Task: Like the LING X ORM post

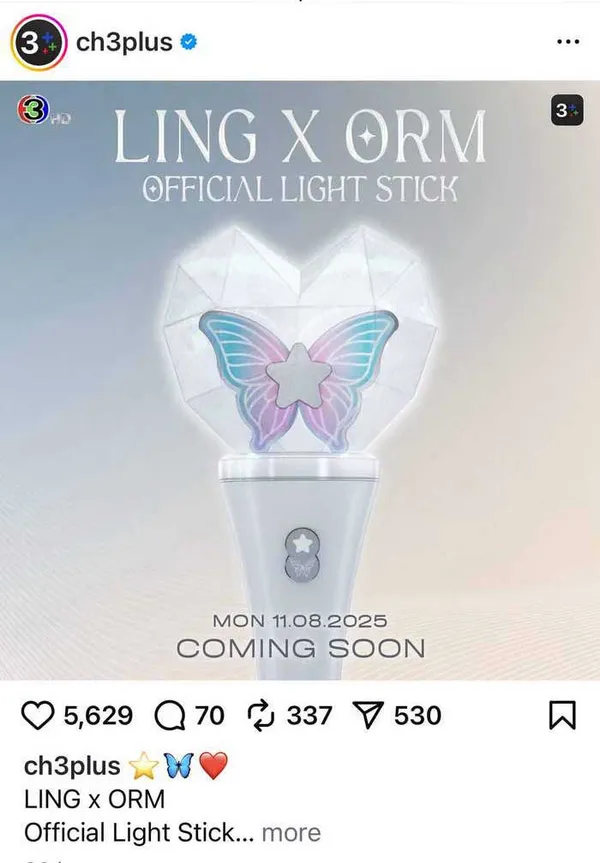Action: pos(37,715)
